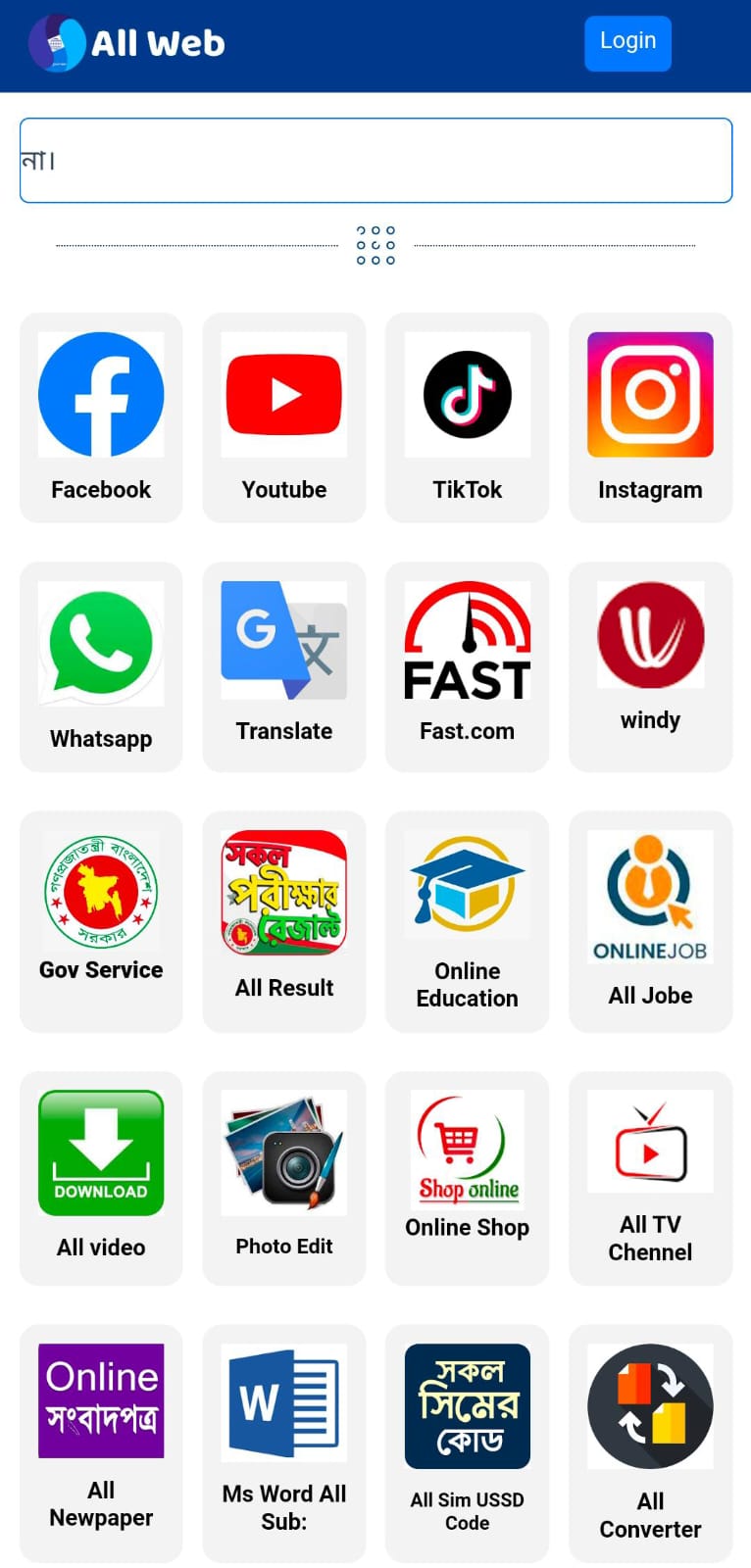This screenshot has height=1568, width=751.
Task: Open the windy tile
Action: tap(650, 666)
